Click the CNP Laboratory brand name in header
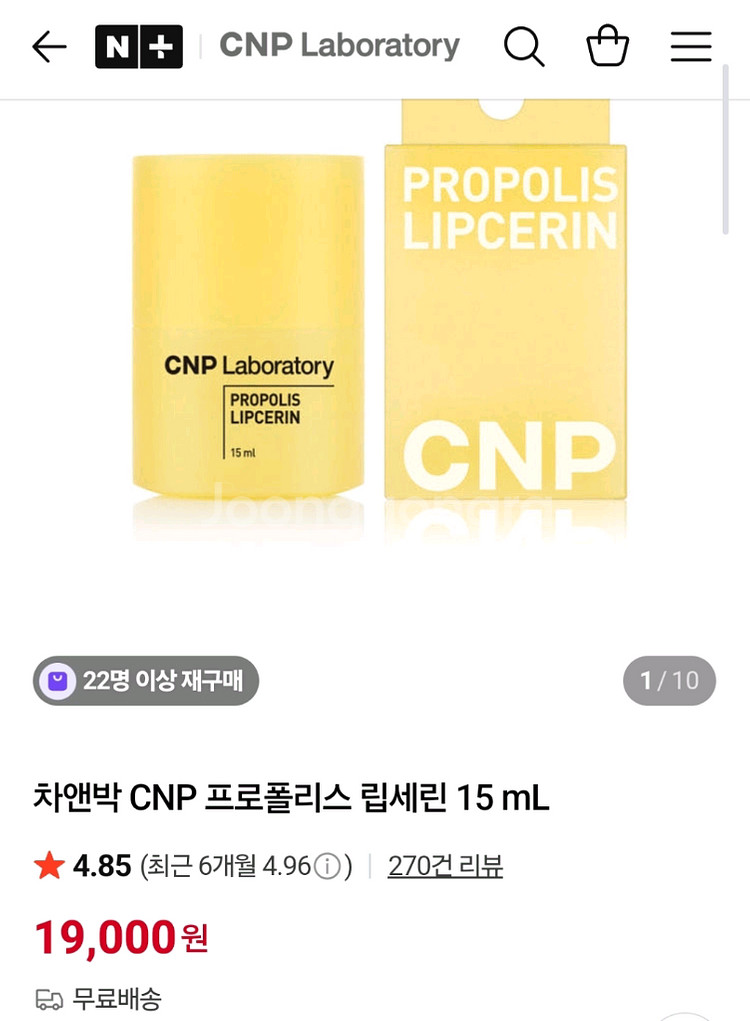The height and width of the screenshot is (1021, 750). 338,46
